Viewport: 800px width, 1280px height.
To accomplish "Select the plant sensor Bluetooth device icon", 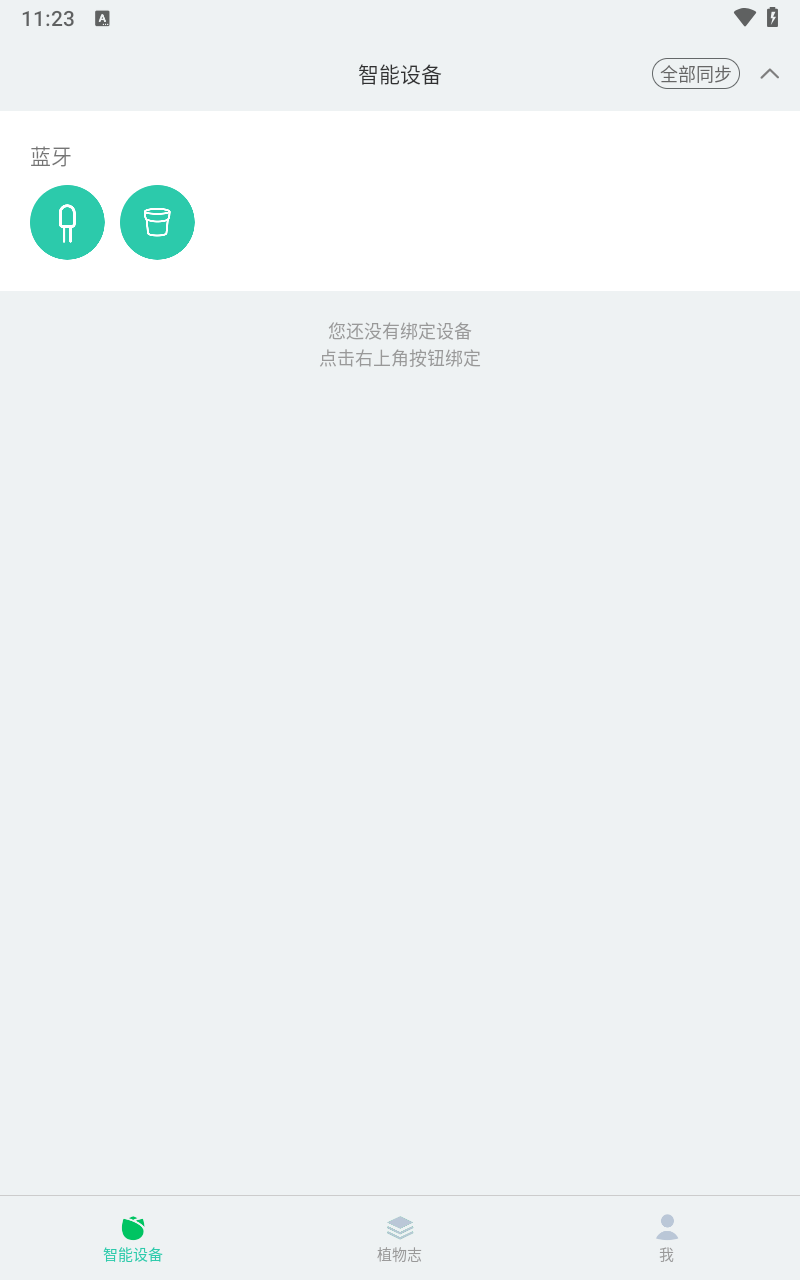I will 67,222.
